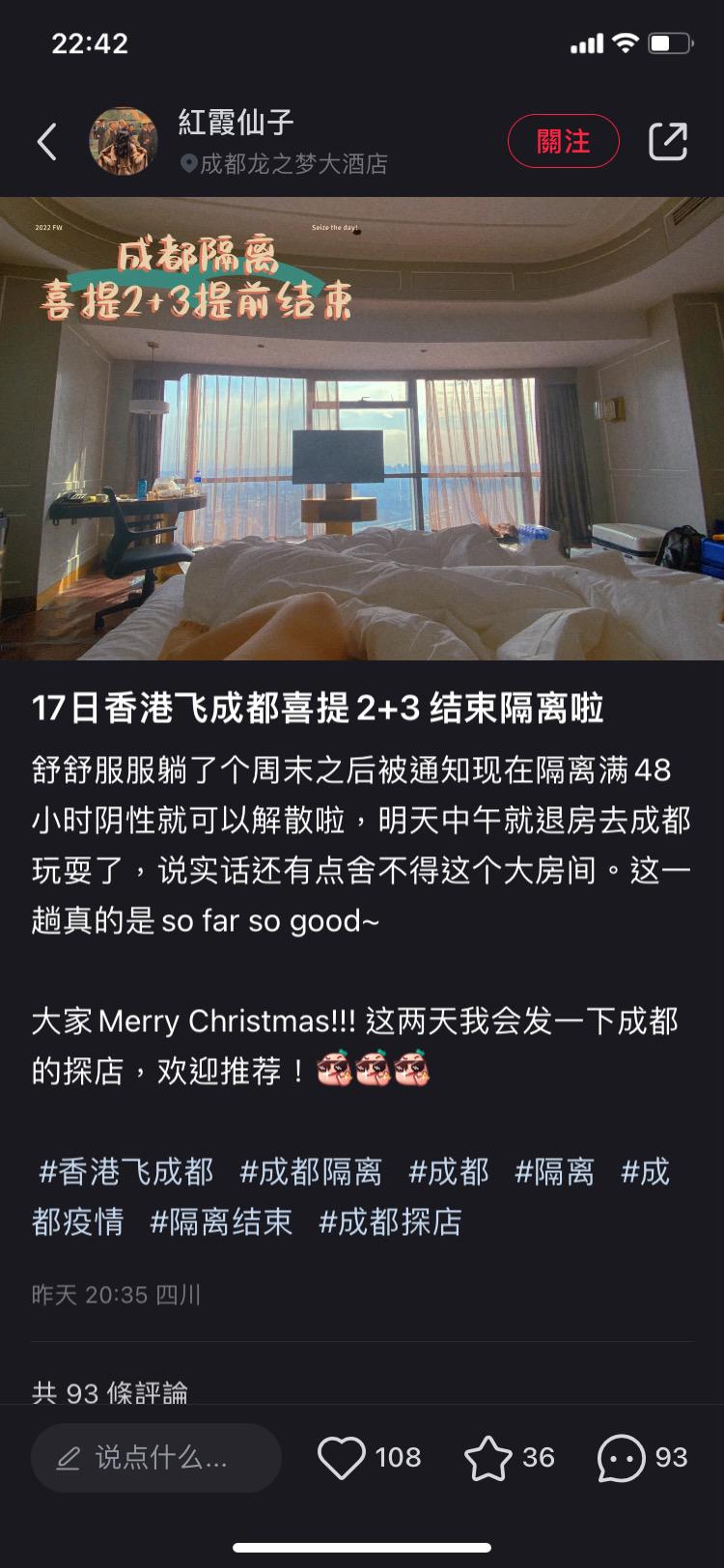Share this post
The height and width of the screenshot is (1568, 724).
point(667,142)
